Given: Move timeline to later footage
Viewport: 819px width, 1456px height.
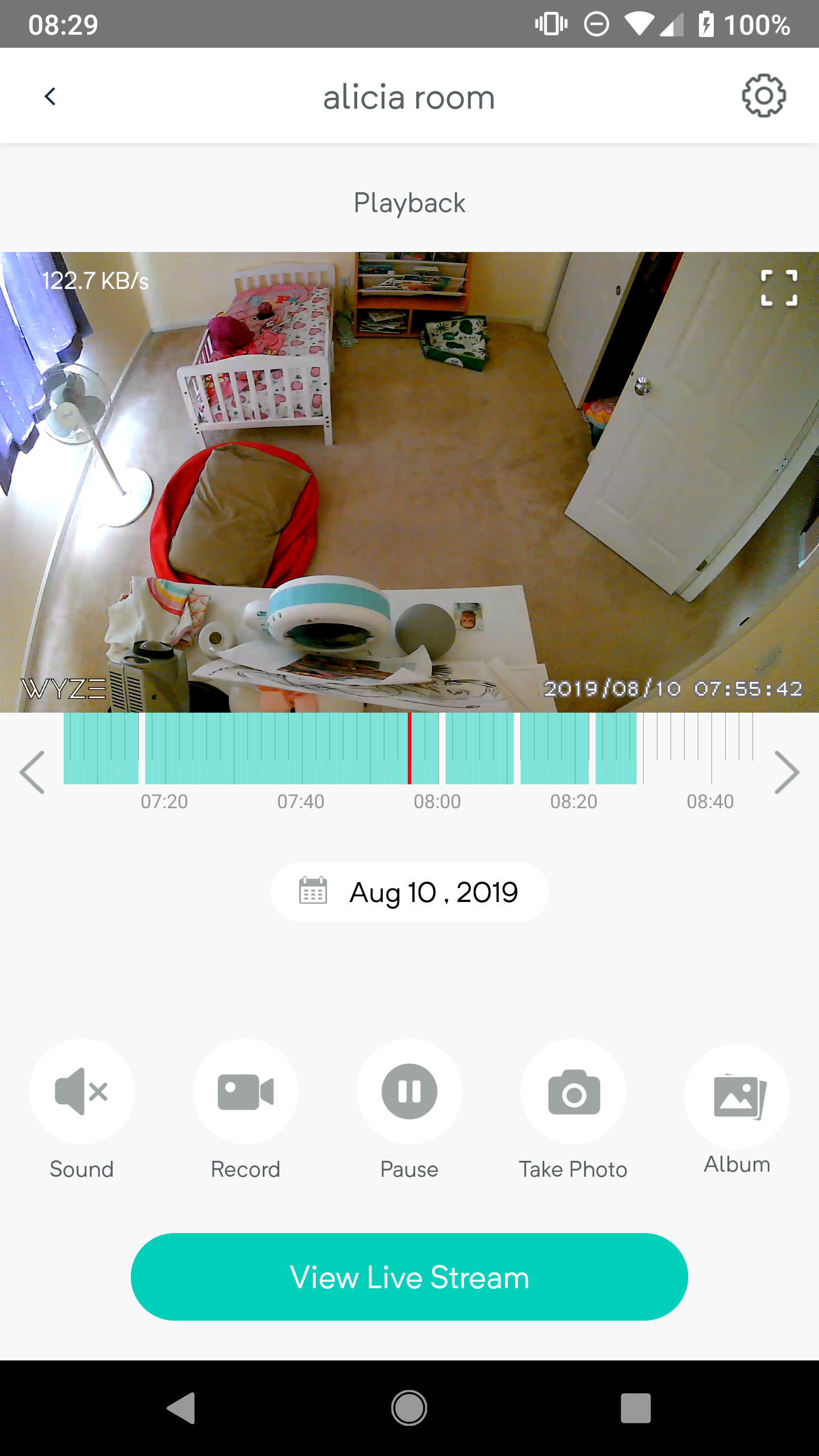Looking at the screenshot, I should (787, 772).
